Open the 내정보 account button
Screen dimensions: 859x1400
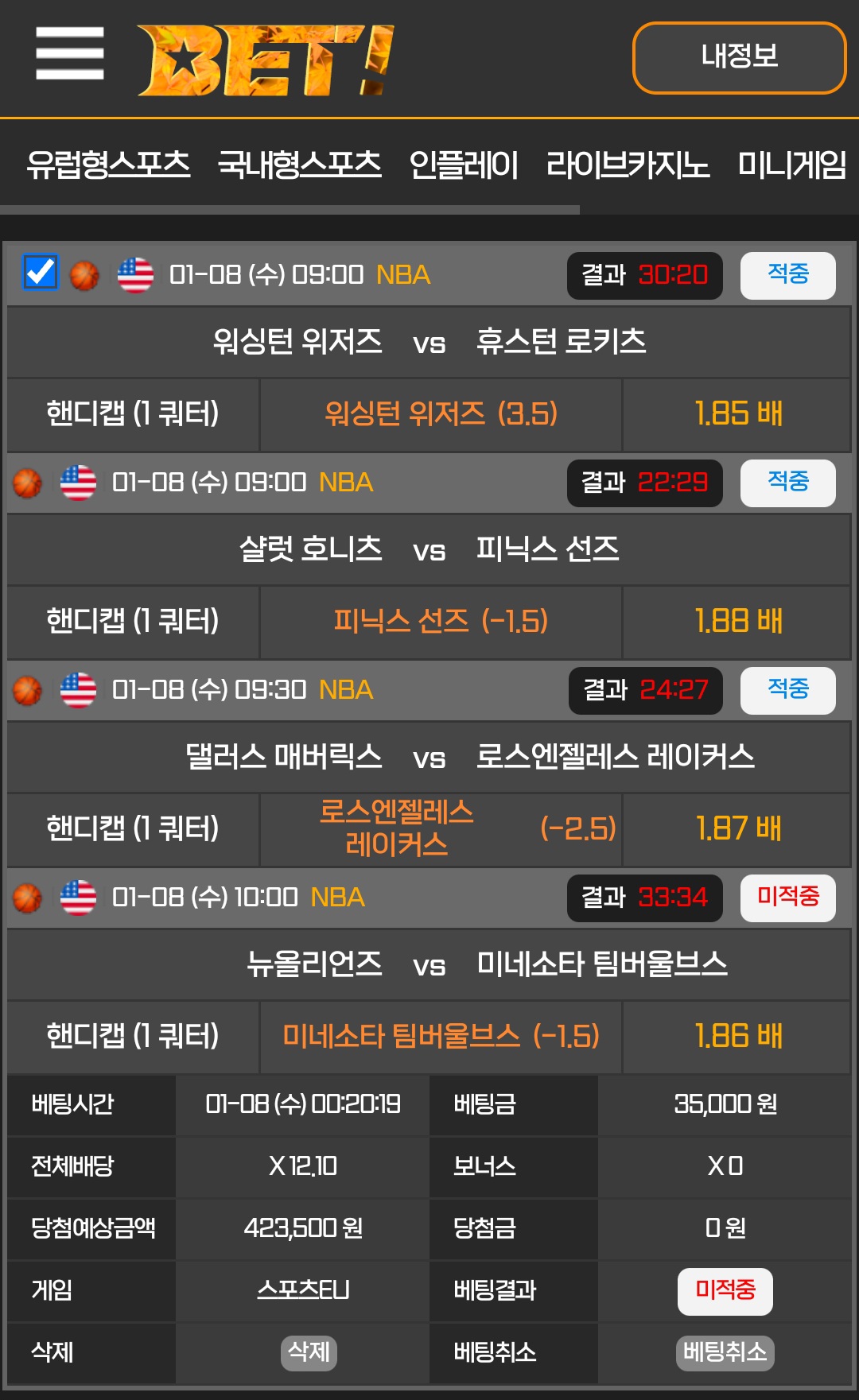tap(739, 57)
